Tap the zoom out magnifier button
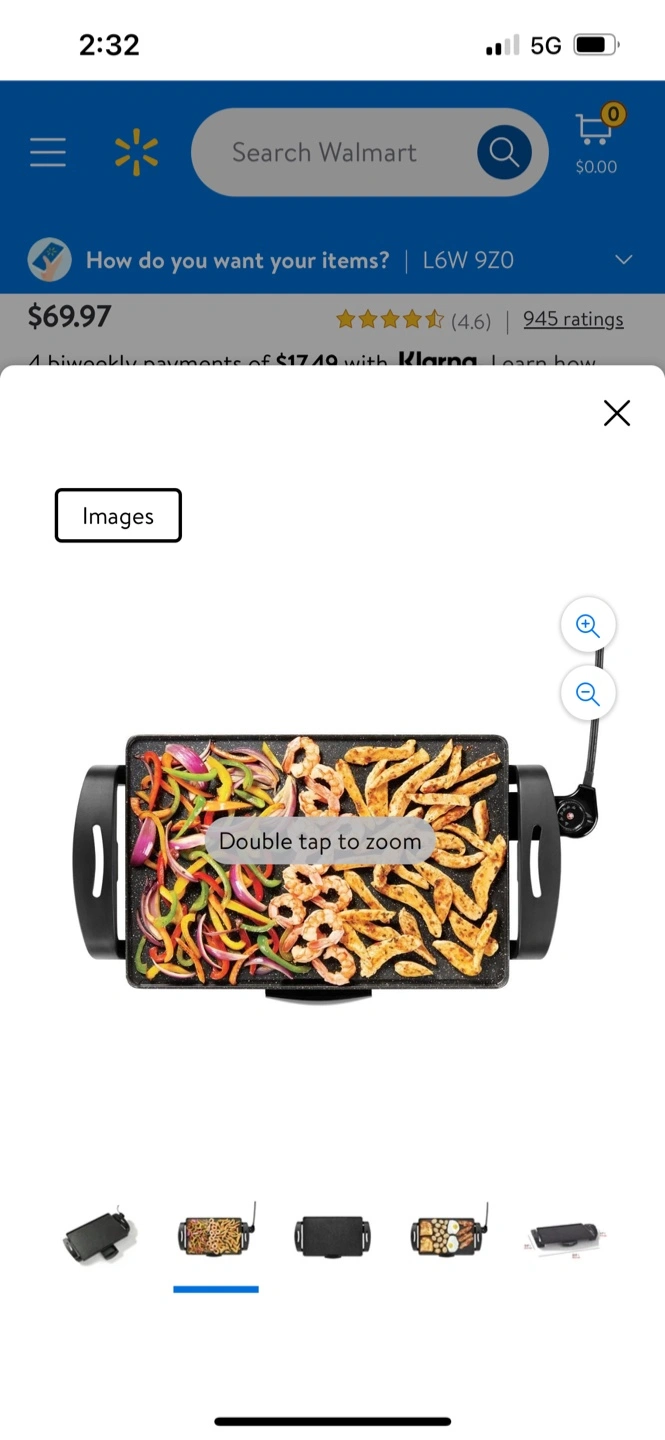665x1440 pixels. click(588, 693)
